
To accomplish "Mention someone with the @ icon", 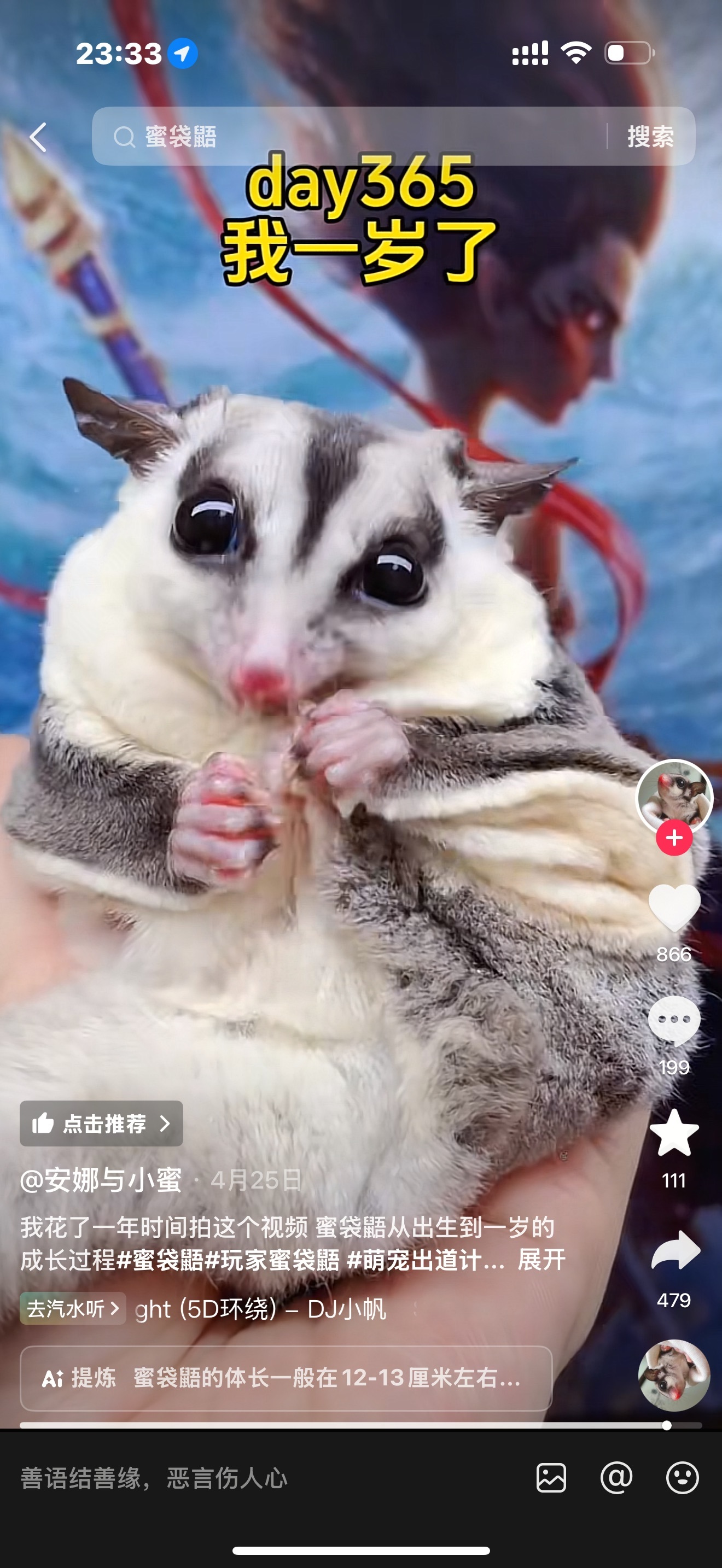I will [616, 1478].
